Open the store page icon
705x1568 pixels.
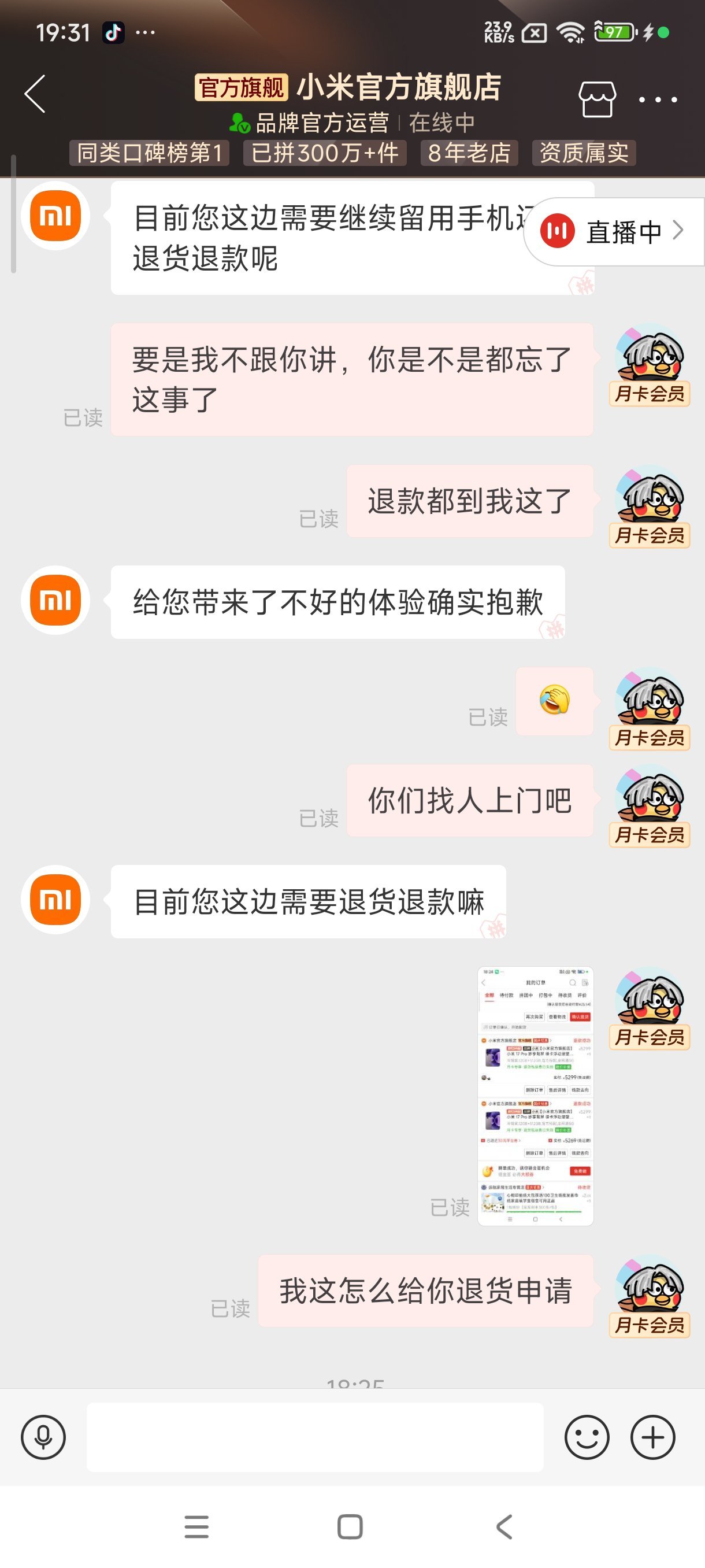596,99
